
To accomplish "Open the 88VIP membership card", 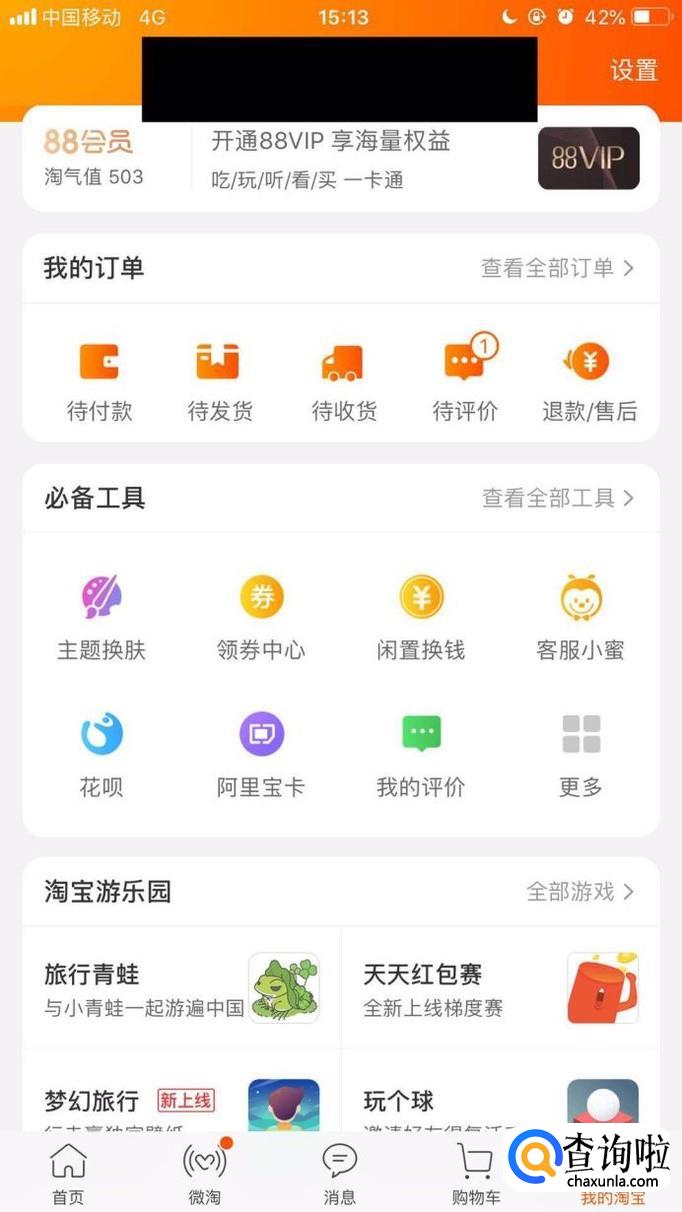I will pos(588,158).
